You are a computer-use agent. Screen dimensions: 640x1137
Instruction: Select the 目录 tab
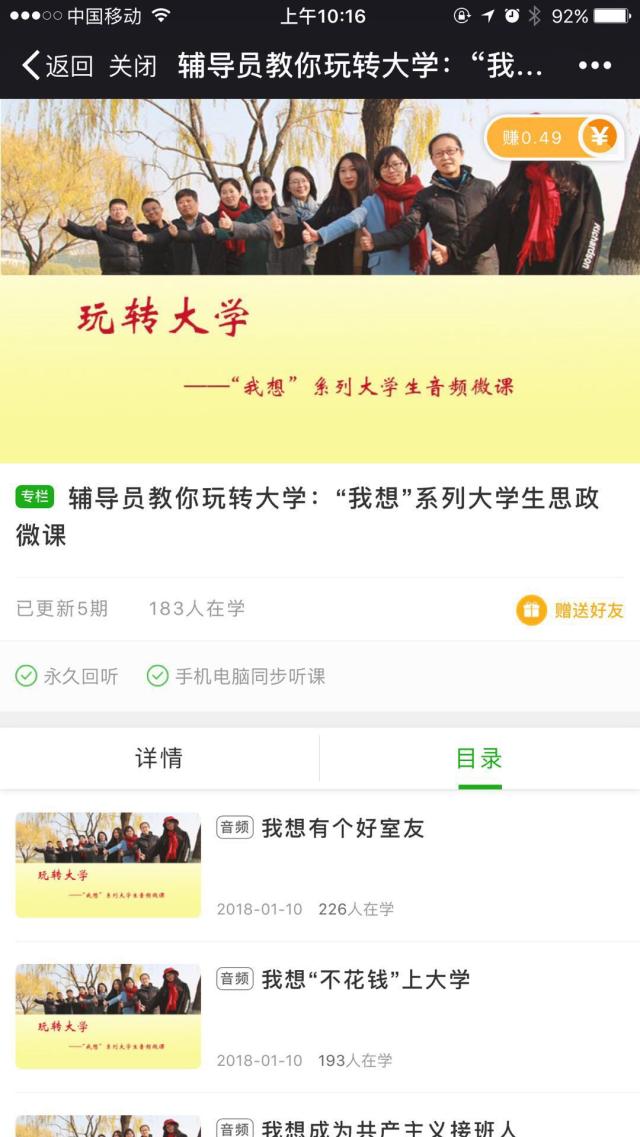point(479,758)
